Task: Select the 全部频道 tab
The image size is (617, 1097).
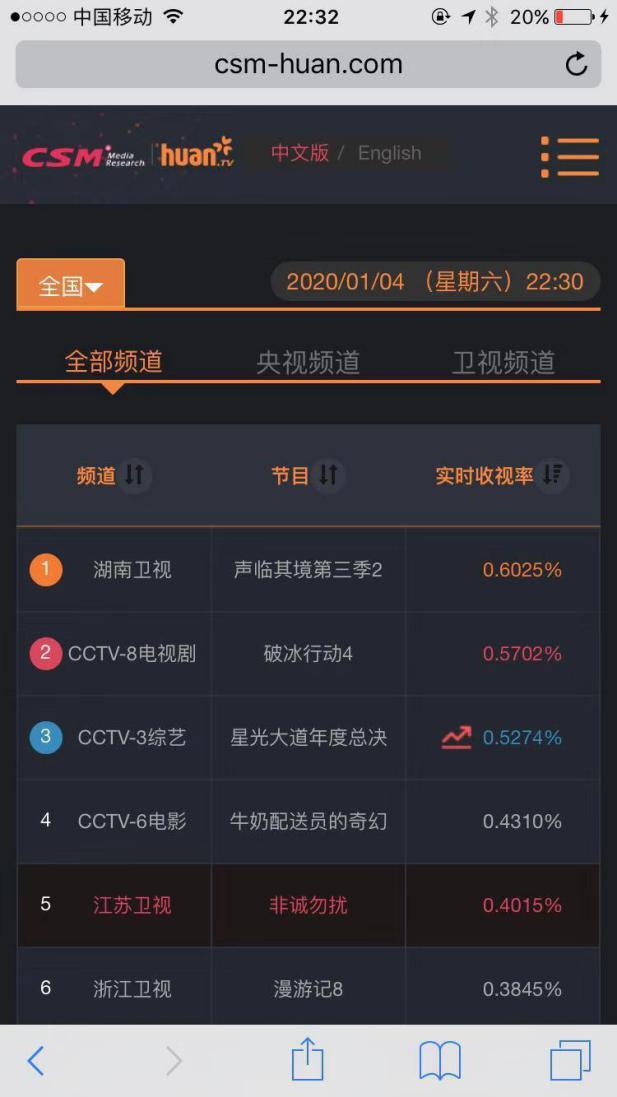Action: (113, 362)
